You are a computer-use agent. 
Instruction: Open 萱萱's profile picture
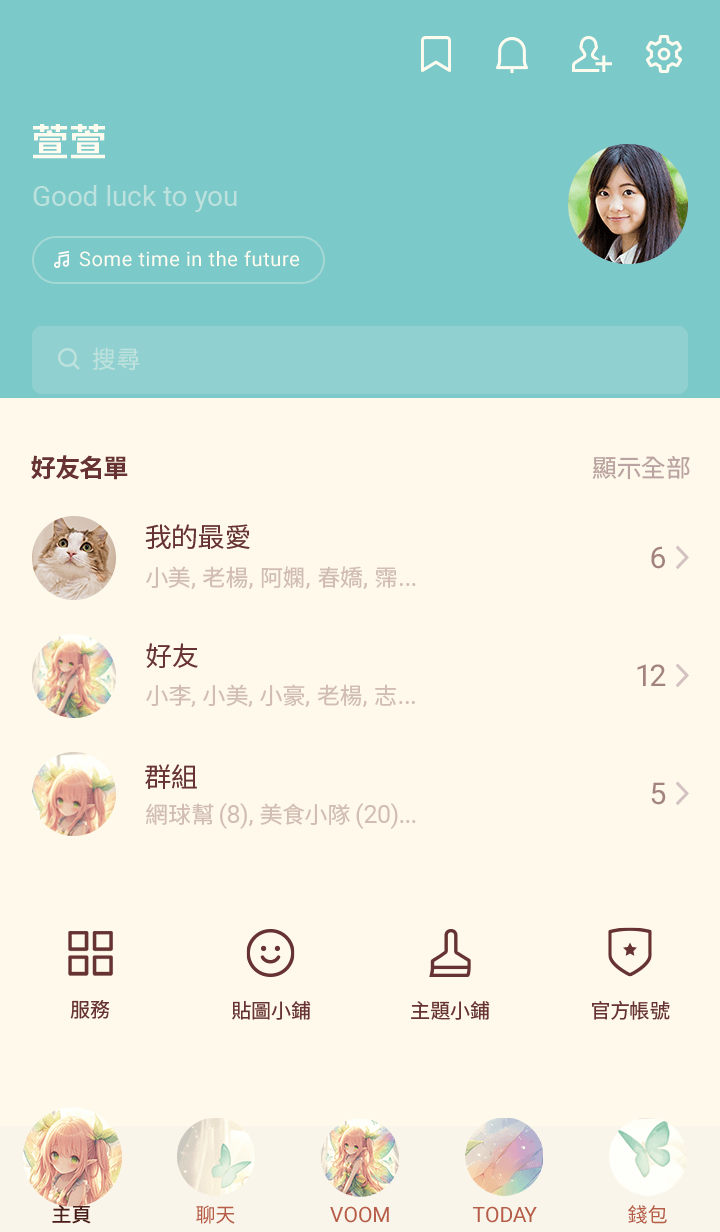628,204
